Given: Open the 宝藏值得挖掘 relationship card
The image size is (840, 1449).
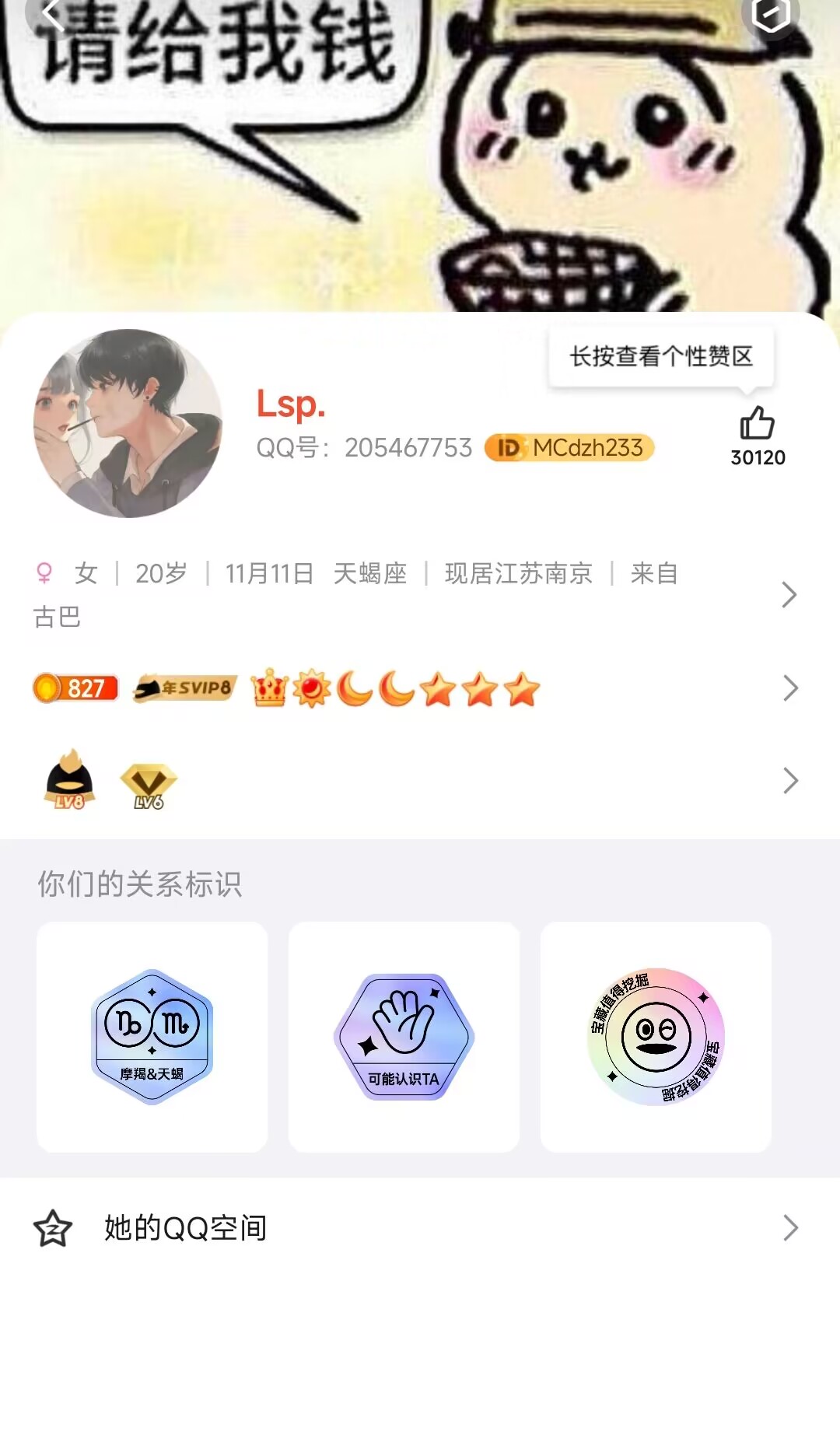Looking at the screenshot, I should (656, 1037).
